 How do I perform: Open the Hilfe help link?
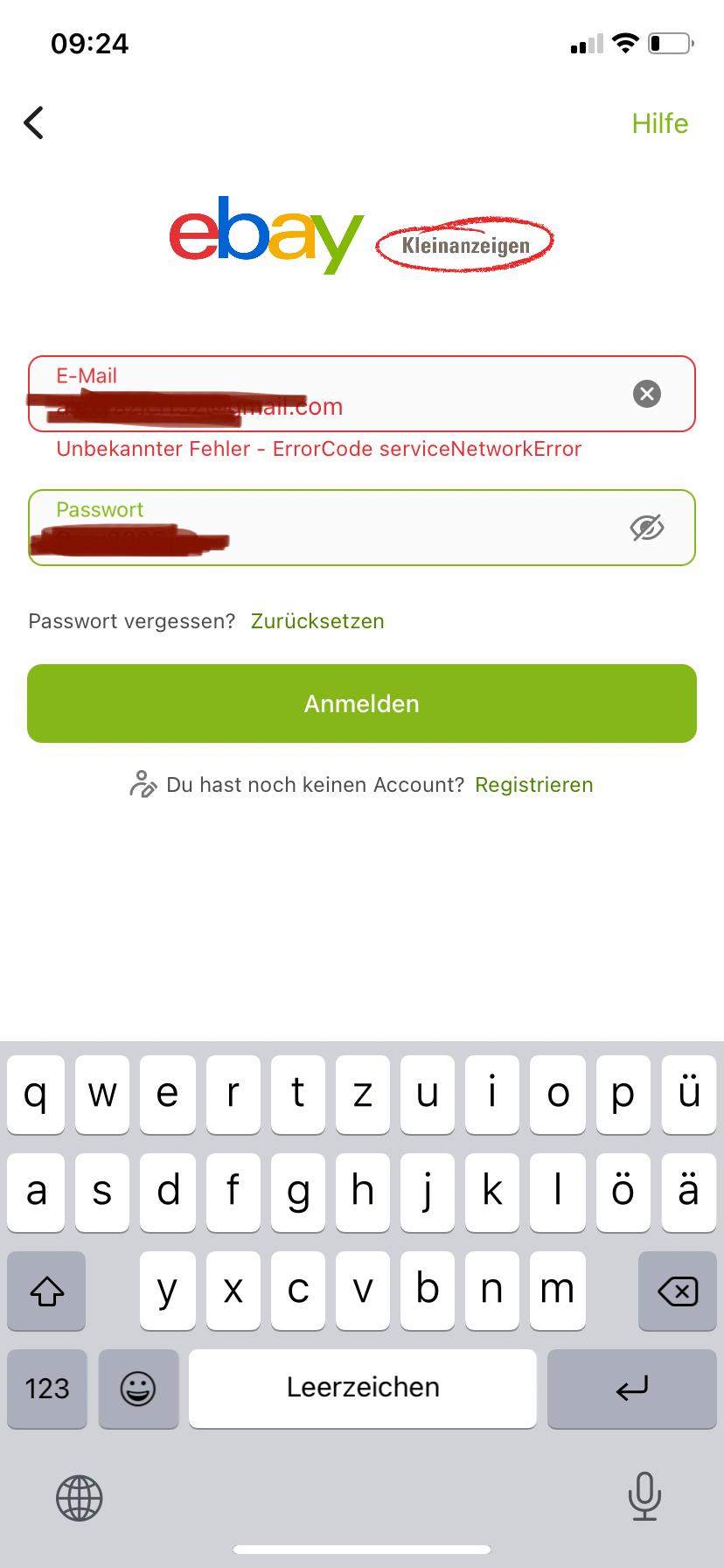click(659, 123)
